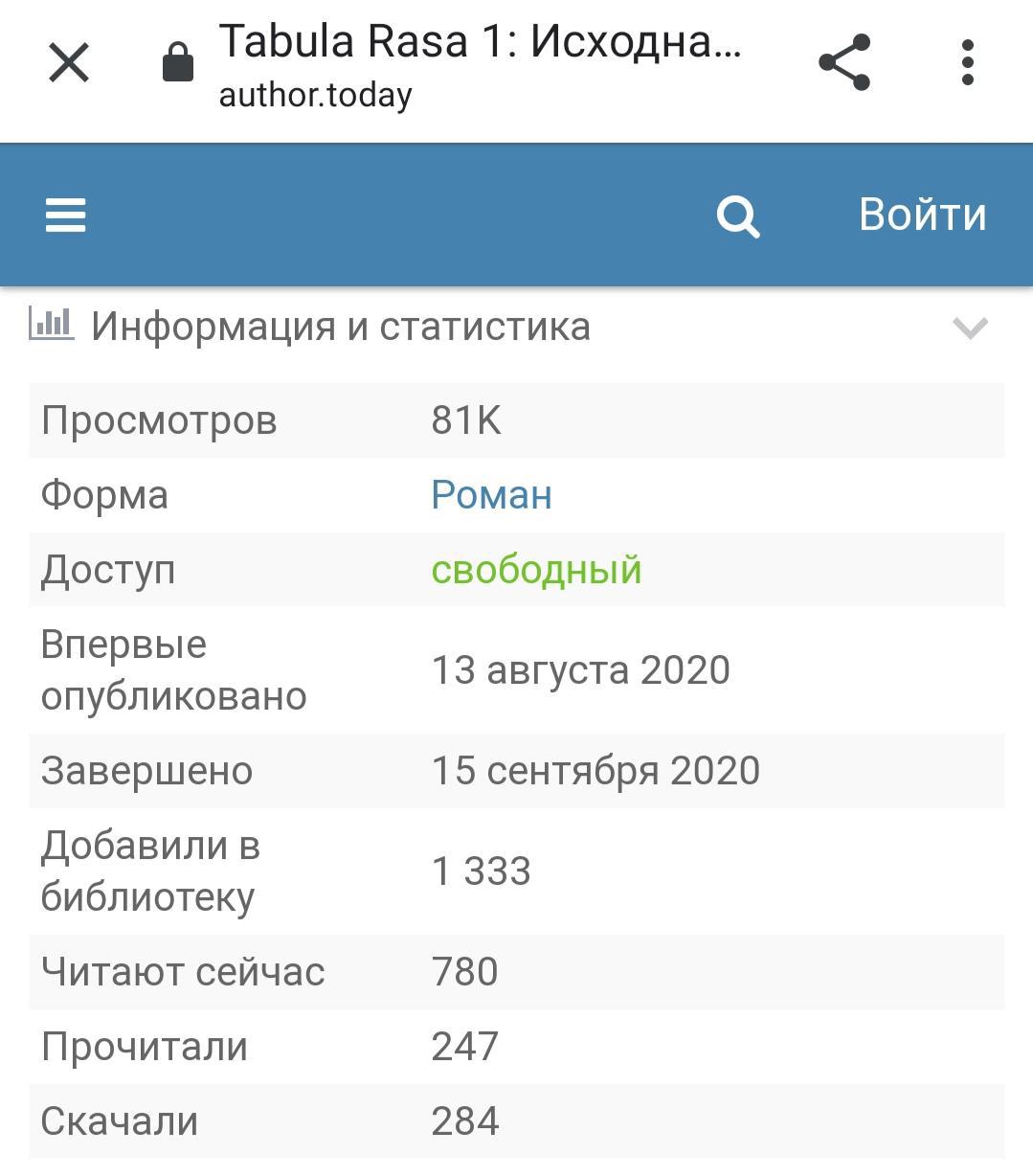View site security lock info
The width and height of the screenshot is (1033, 1176).
pyautogui.click(x=178, y=63)
